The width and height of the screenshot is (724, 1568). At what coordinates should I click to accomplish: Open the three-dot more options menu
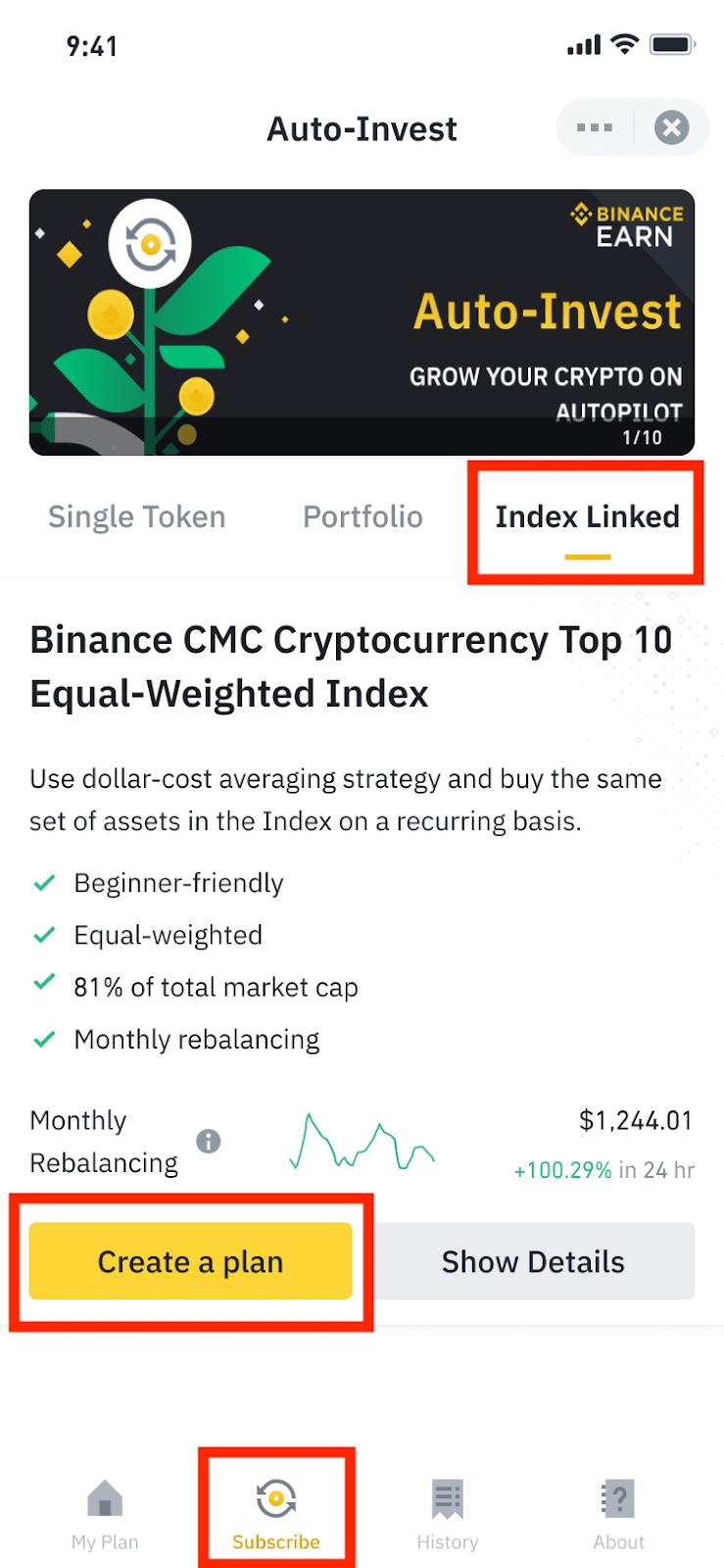(594, 127)
